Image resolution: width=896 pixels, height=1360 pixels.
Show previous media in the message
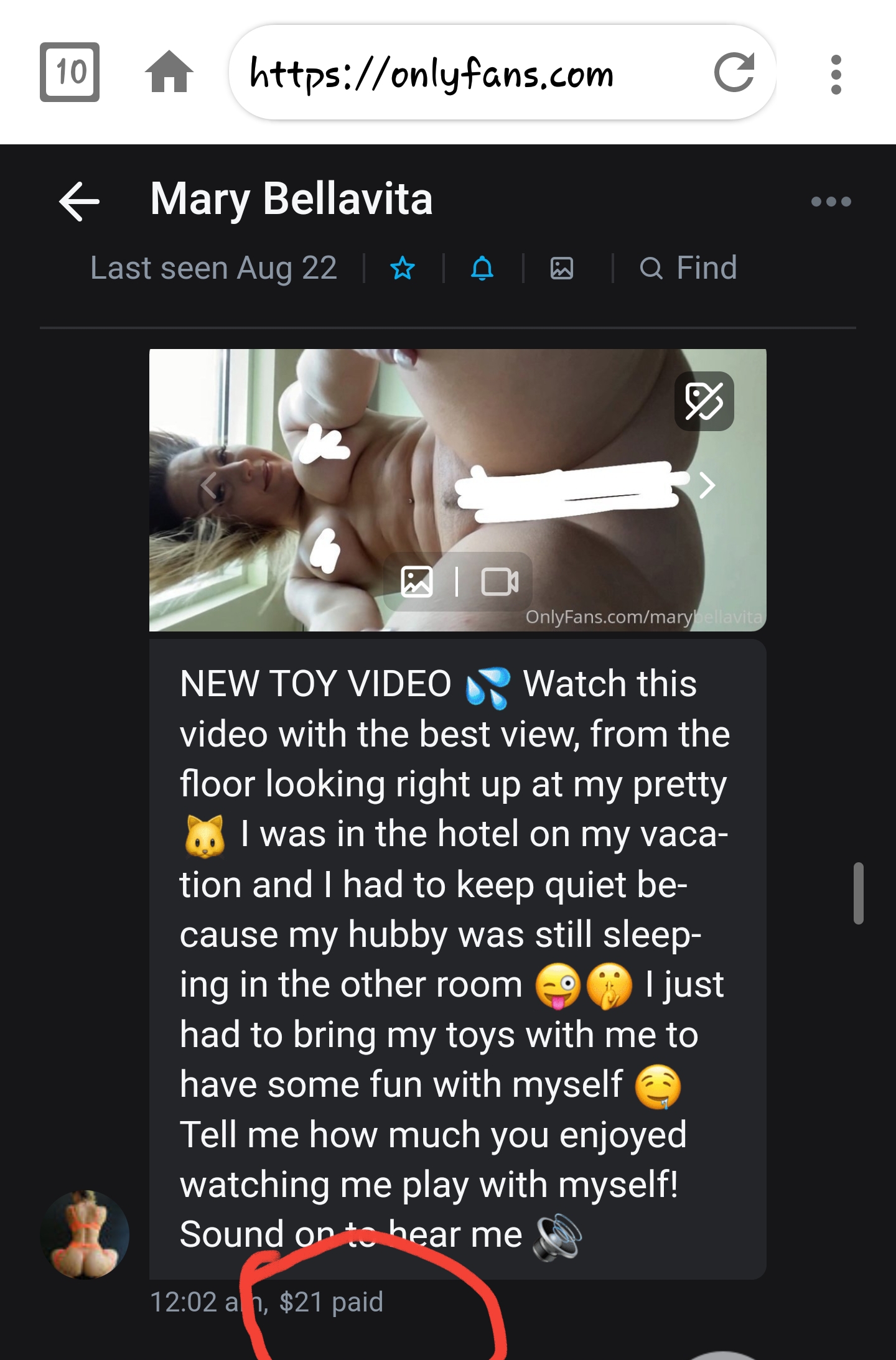(208, 485)
